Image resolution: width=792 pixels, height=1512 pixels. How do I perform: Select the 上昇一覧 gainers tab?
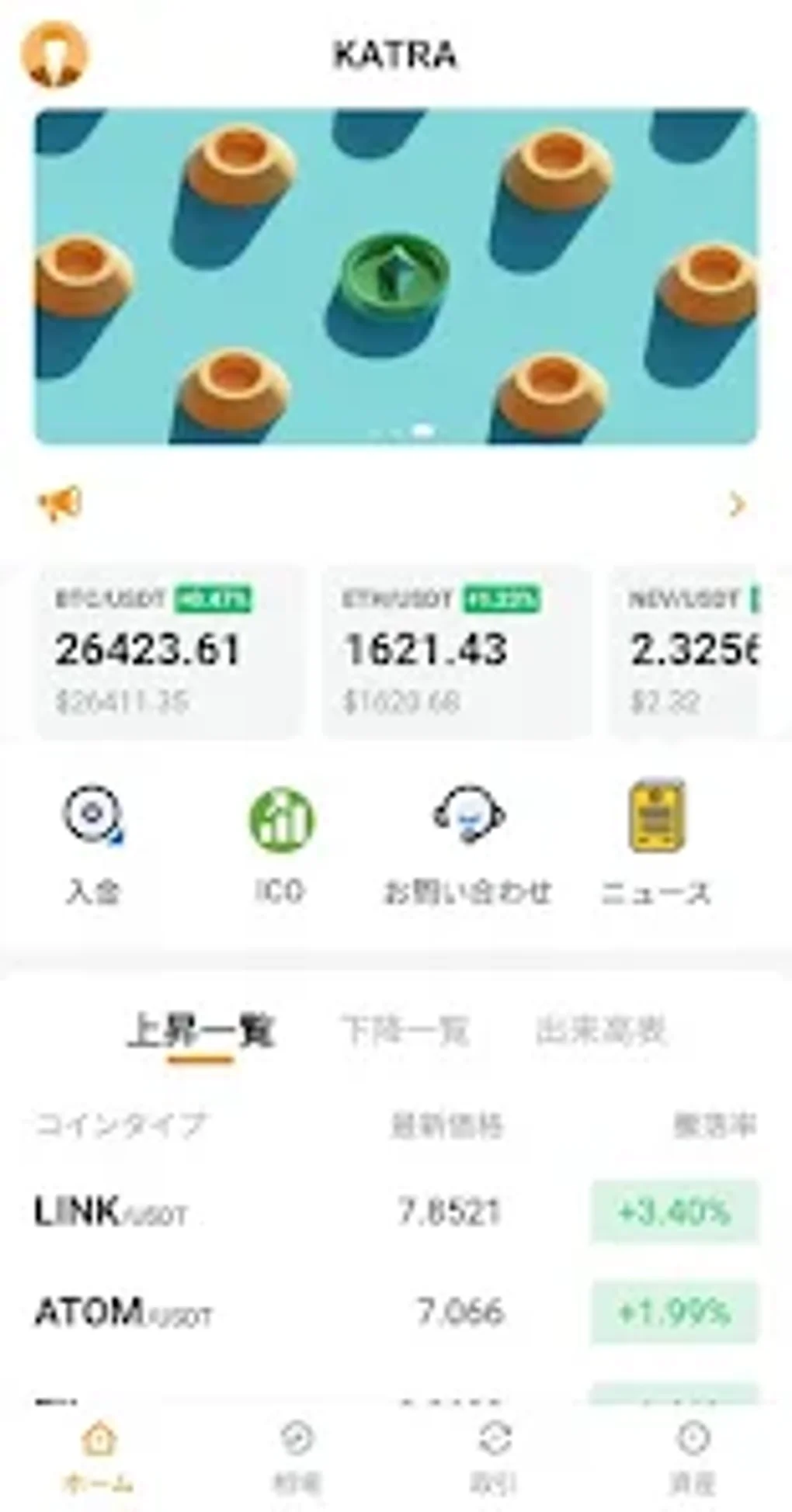(200, 1031)
